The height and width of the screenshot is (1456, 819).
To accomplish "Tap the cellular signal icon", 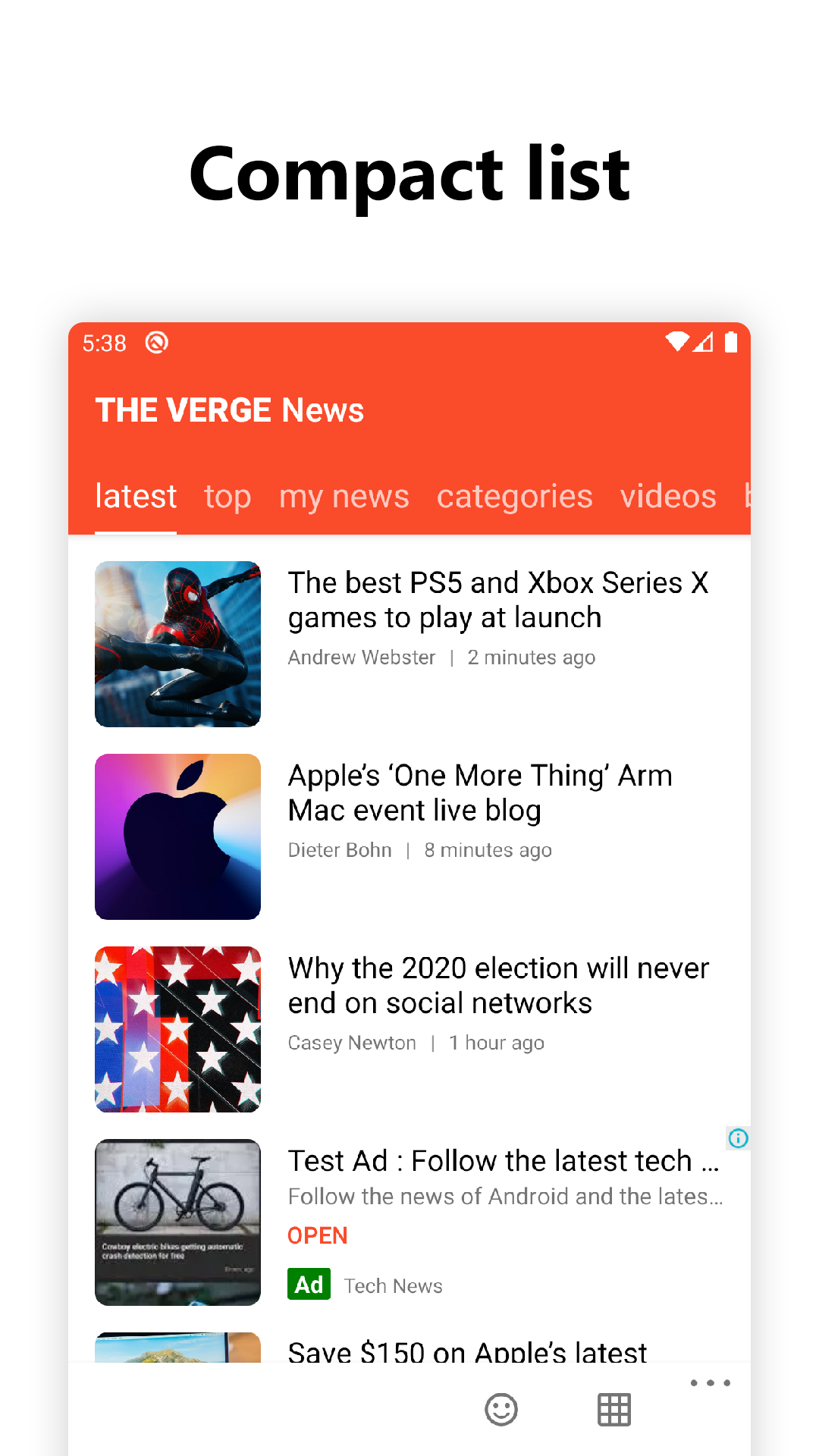I will click(x=703, y=343).
